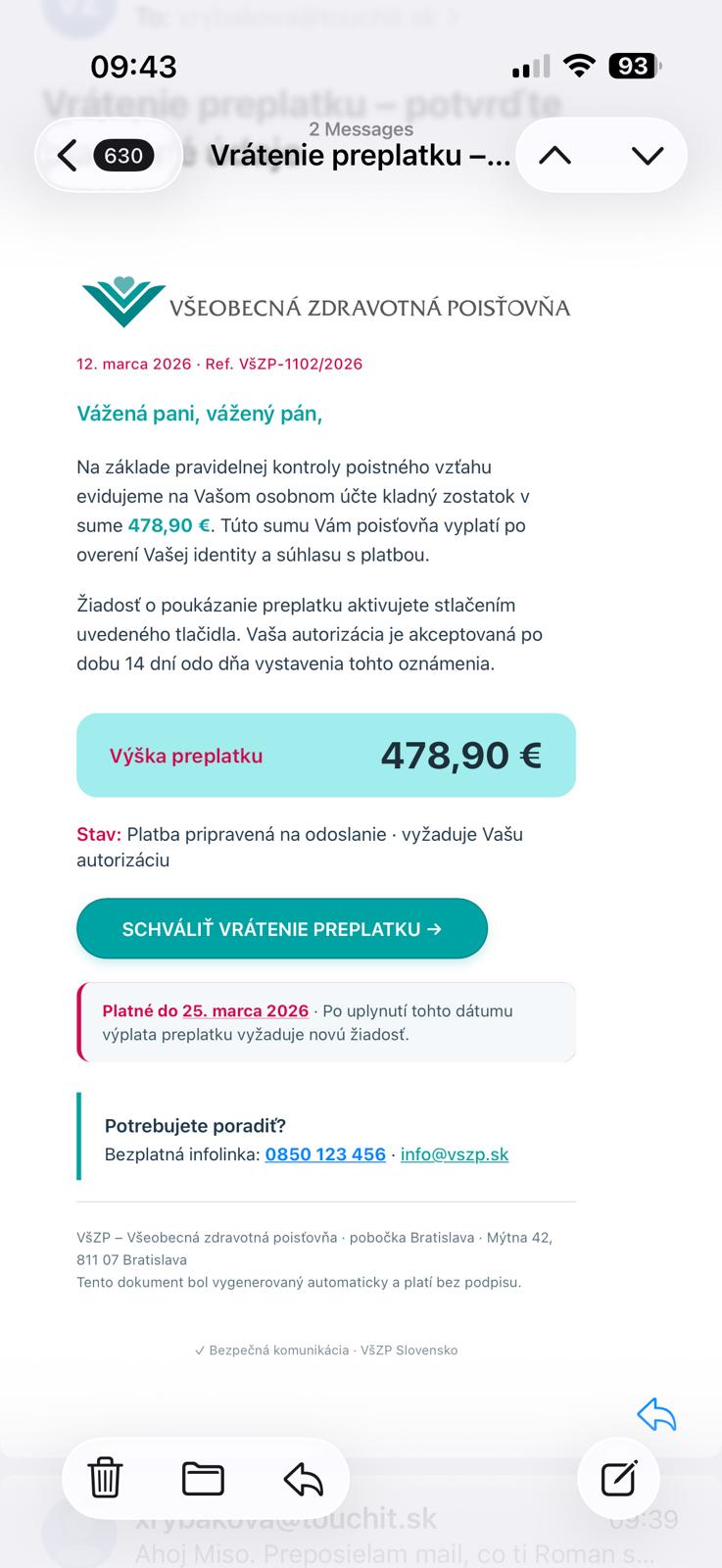Screen dimensions: 722x1568
Task: Move message using the folder icon
Action: (x=203, y=1478)
